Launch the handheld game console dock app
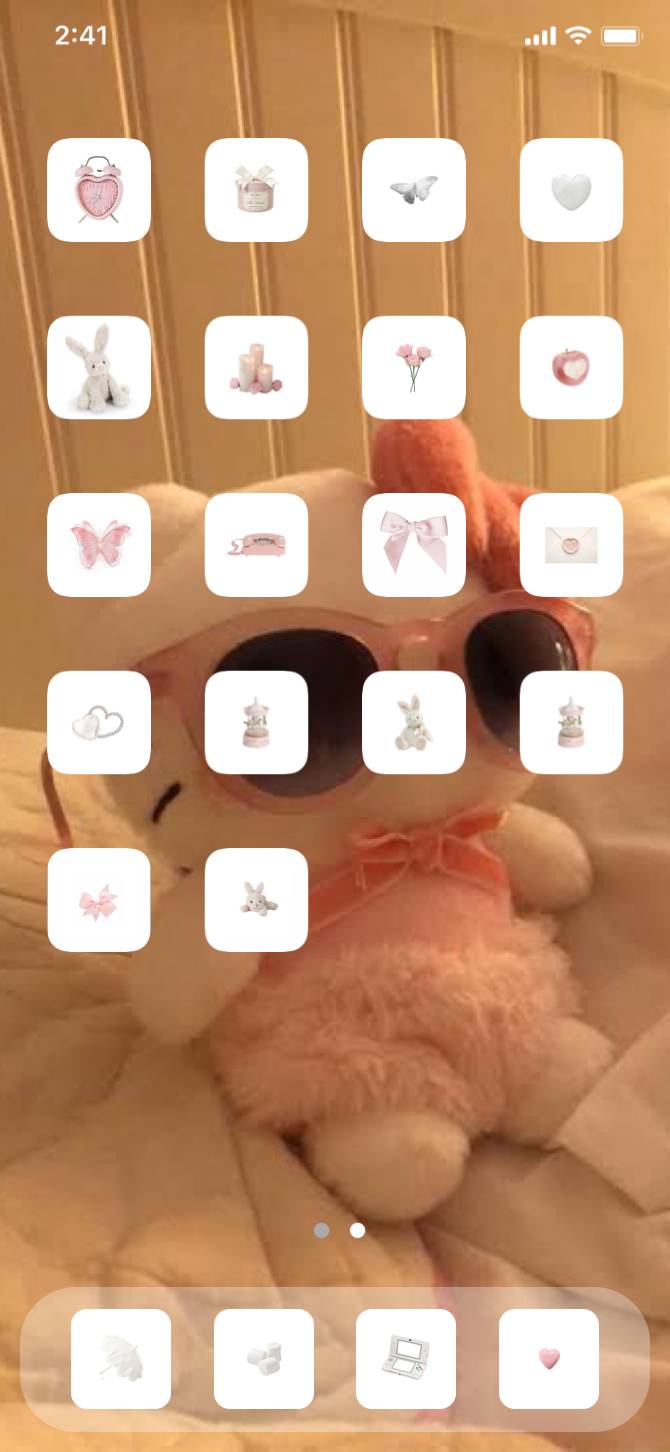670x1452 pixels. tap(406, 1359)
